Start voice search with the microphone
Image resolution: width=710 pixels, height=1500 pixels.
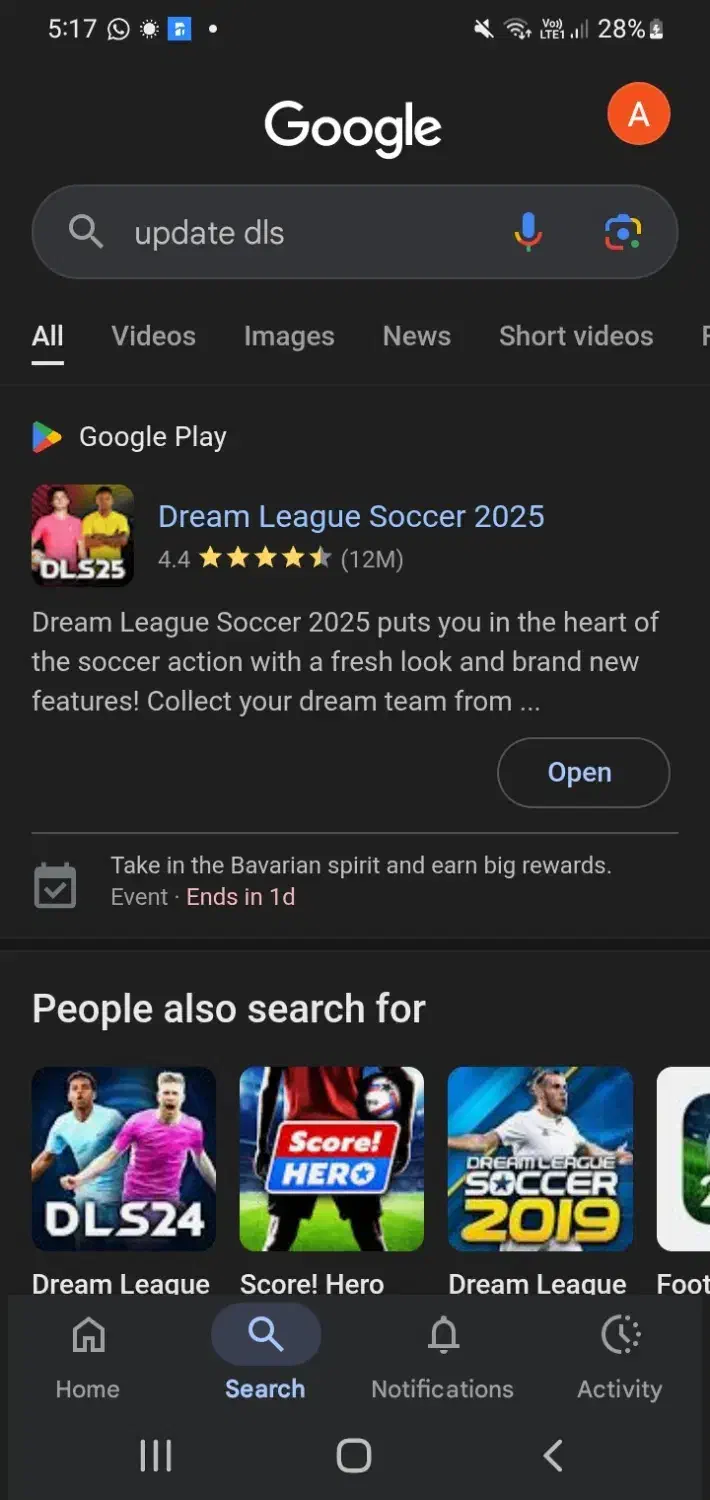click(528, 233)
